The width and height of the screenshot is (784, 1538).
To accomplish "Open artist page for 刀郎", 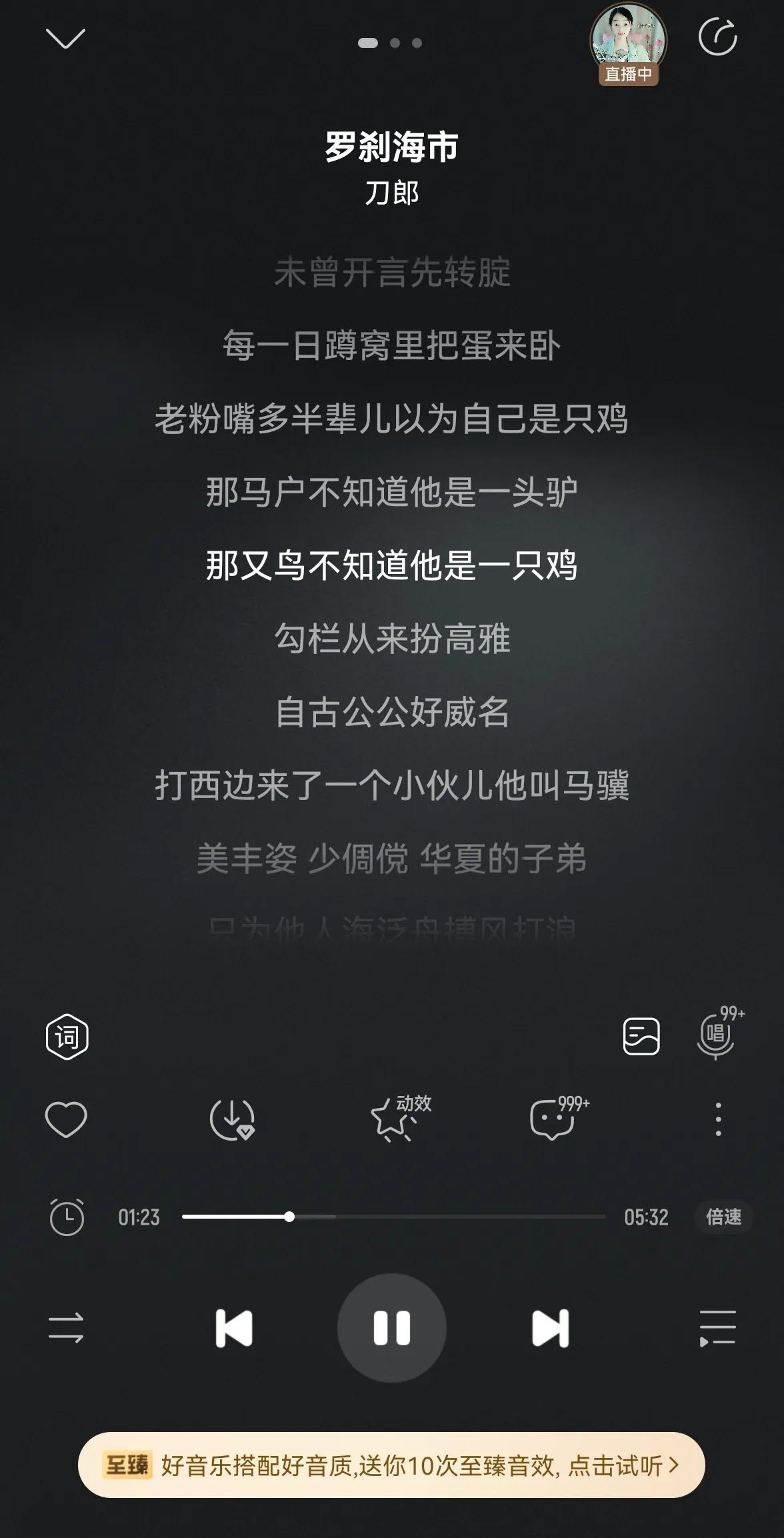I will click(x=392, y=192).
